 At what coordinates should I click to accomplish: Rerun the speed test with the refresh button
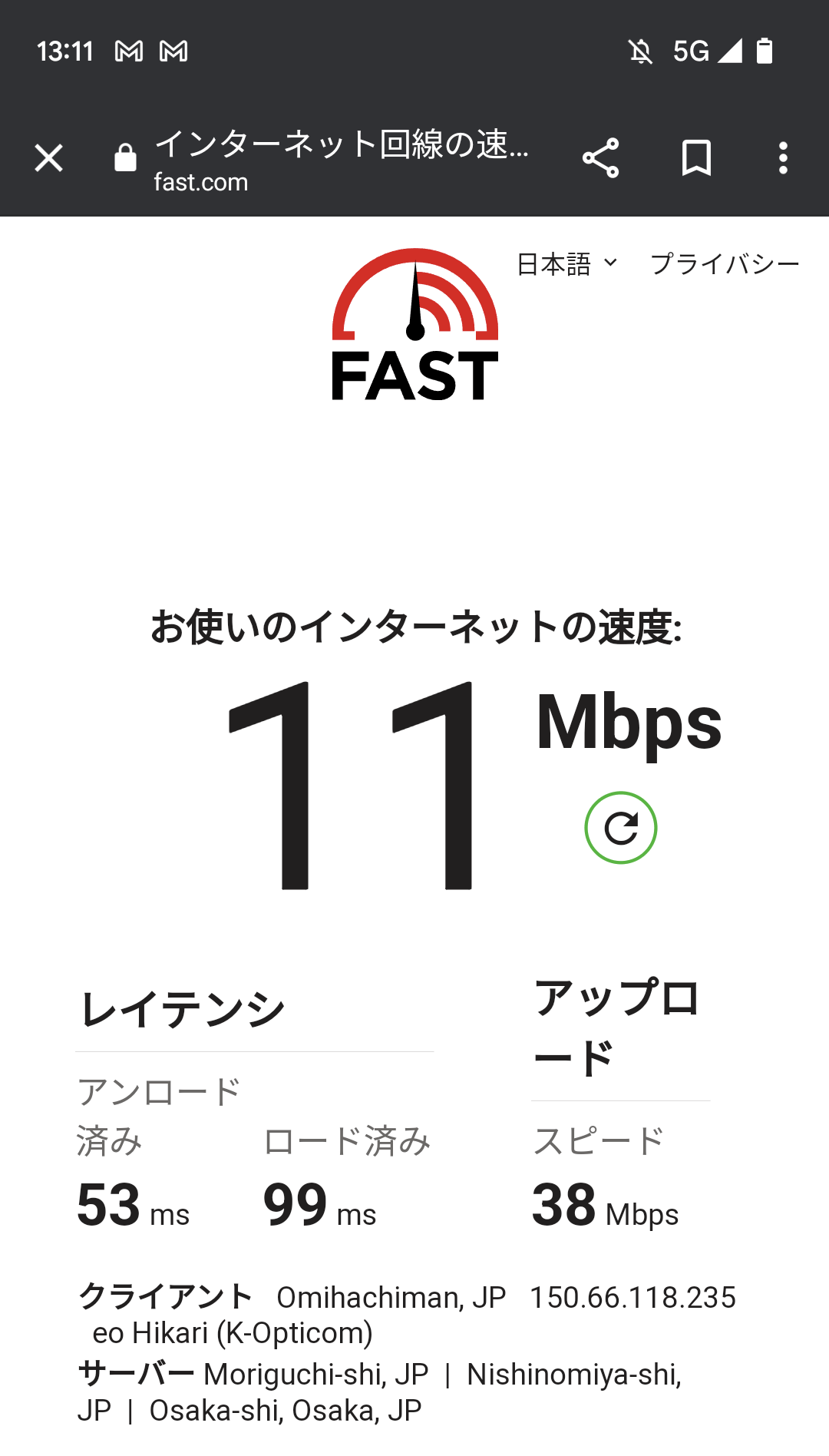[x=621, y=828]
